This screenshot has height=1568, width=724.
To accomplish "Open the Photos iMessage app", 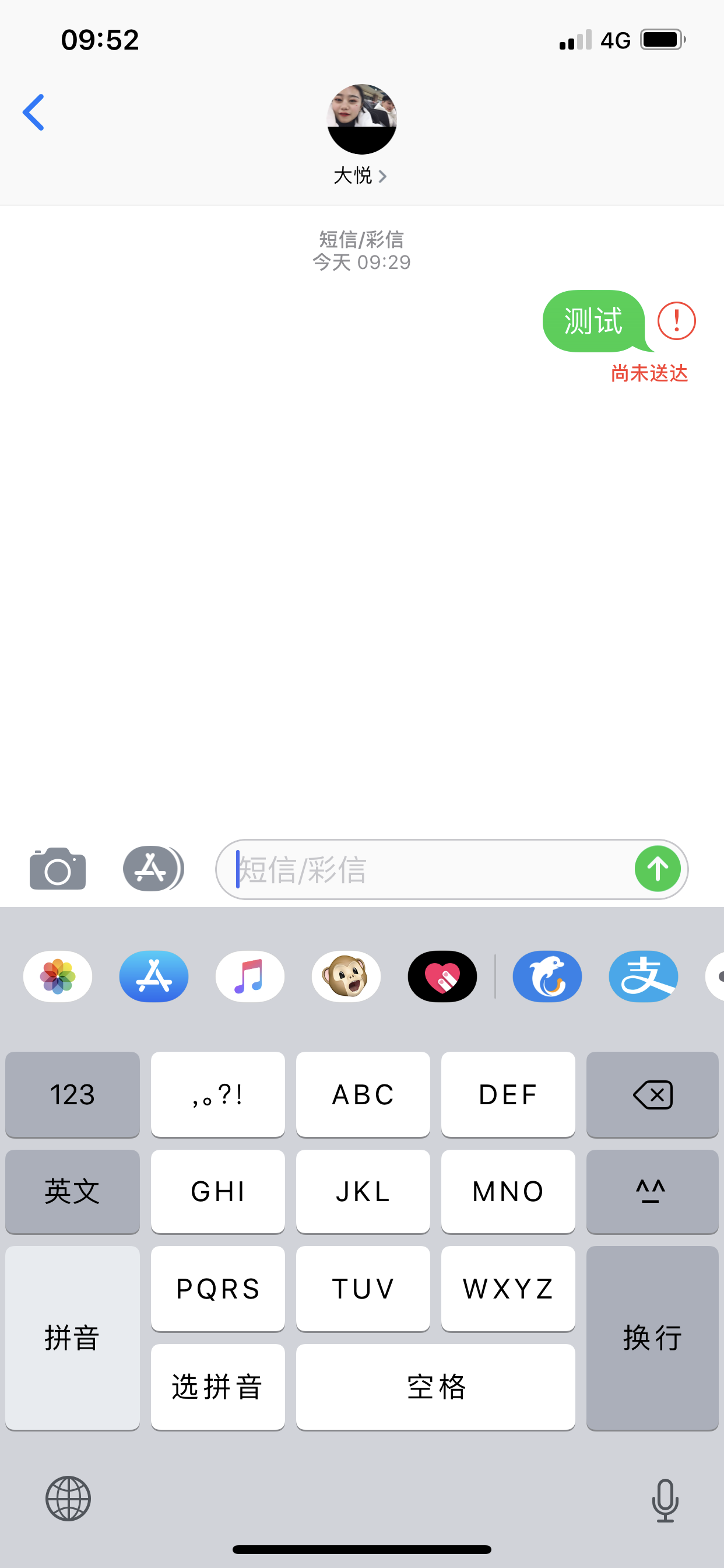I will tap(58, 977).
